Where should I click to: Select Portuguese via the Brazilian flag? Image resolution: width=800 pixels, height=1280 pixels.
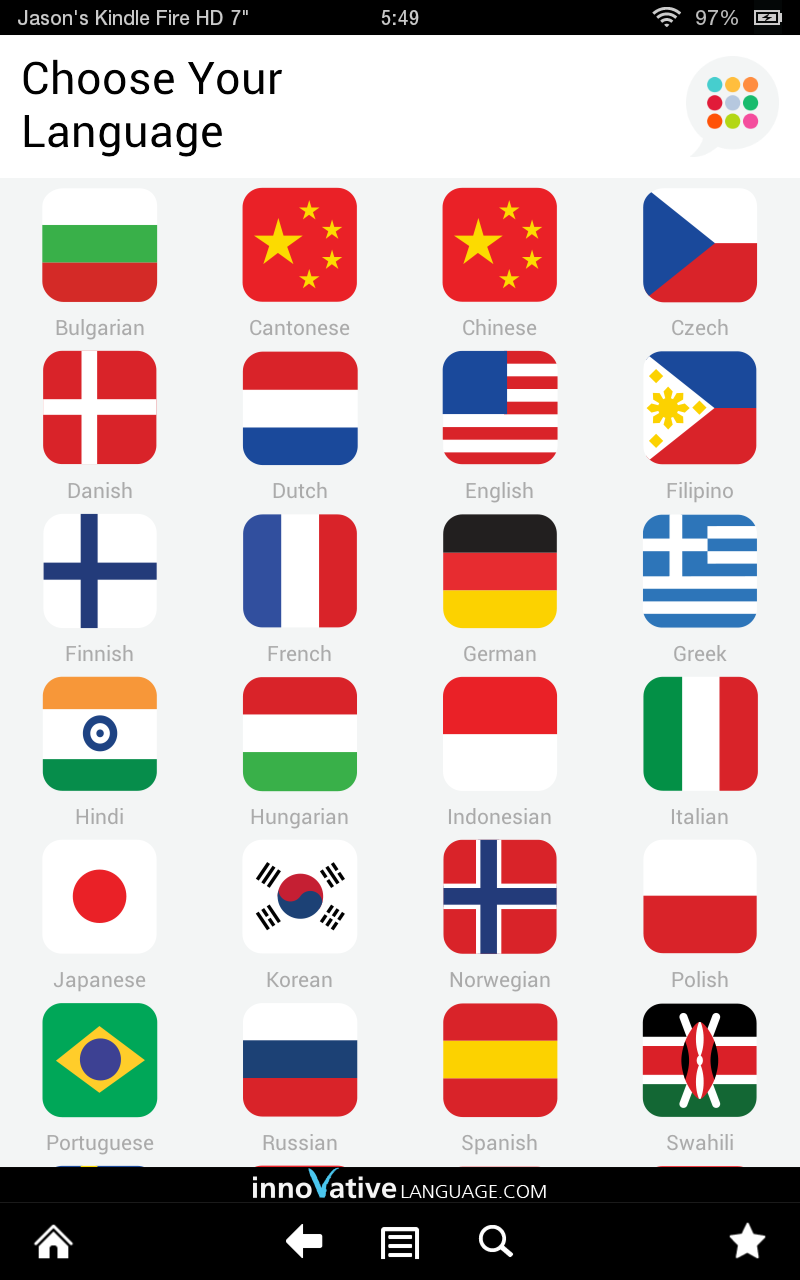point(99,1060)
